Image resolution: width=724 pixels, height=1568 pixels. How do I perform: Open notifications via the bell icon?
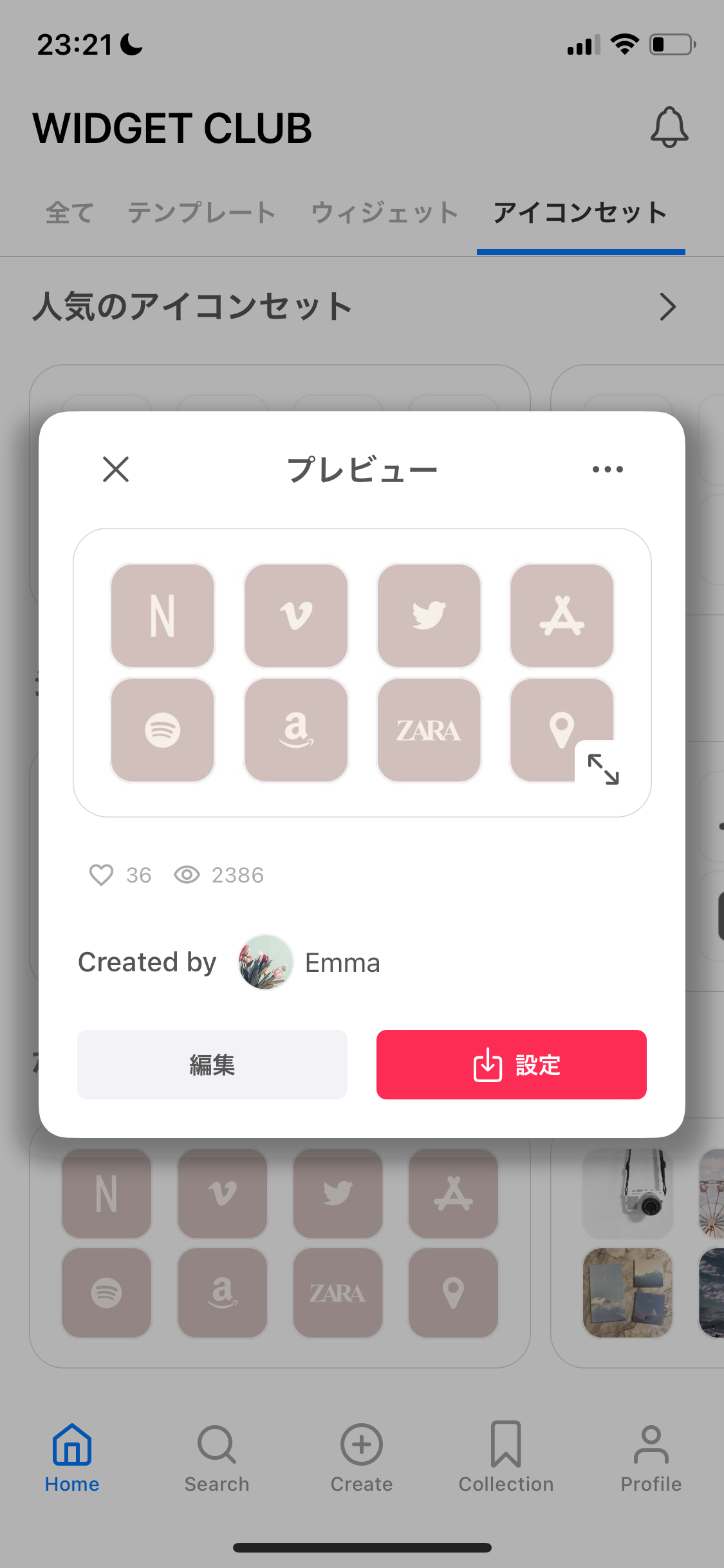point(669,127)
